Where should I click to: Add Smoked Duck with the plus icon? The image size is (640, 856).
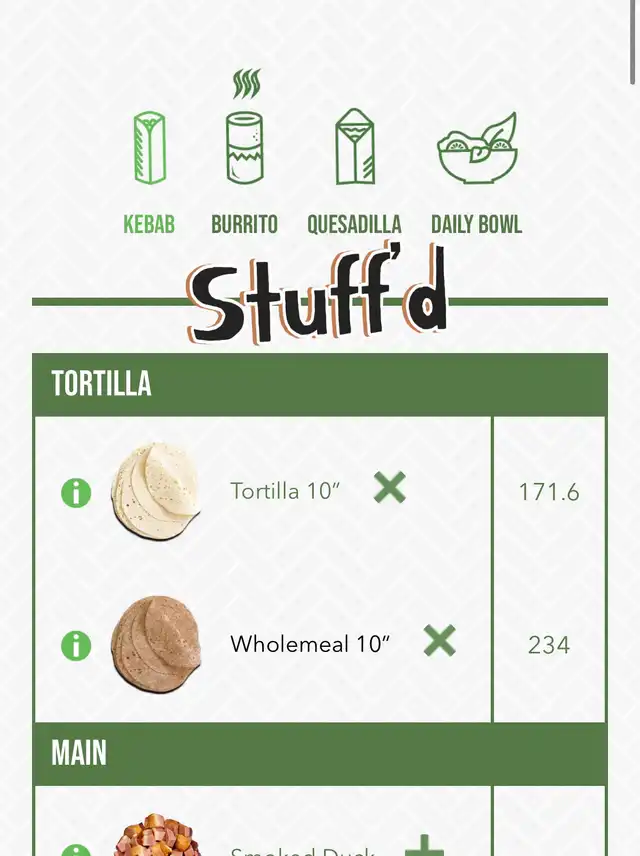click(x=424, y=846)
